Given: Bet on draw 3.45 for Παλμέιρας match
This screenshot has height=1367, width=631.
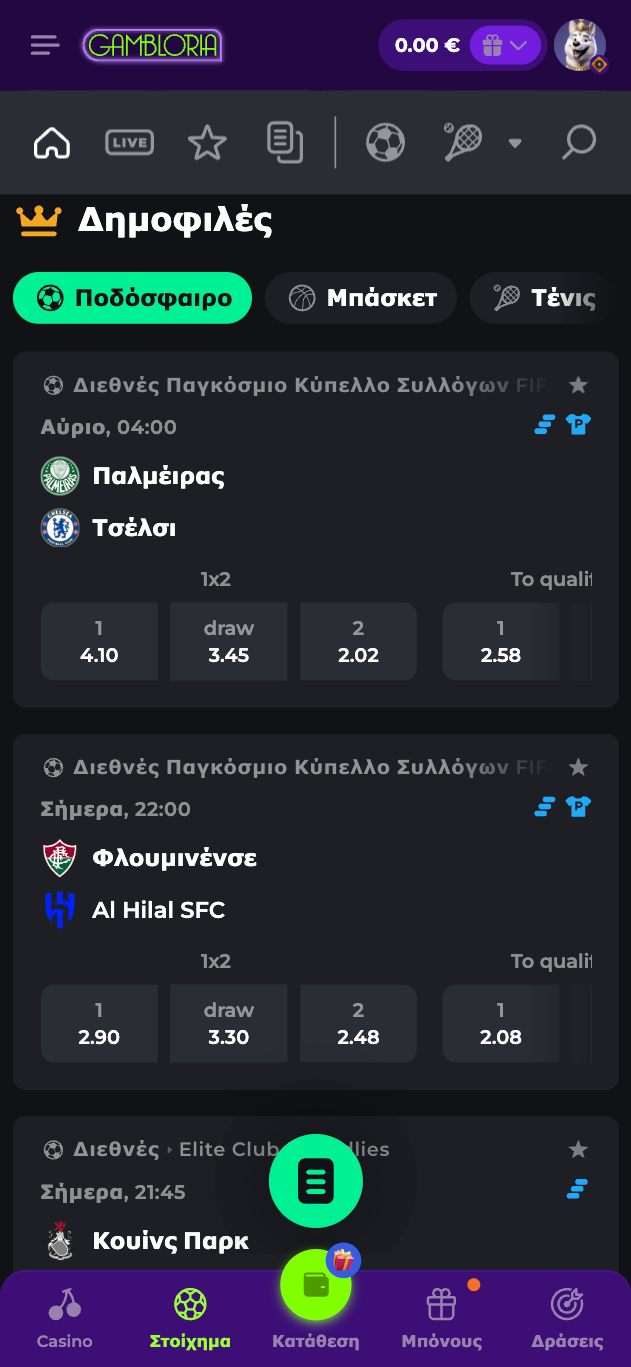Looking at the screenshot, I should [x=228, y=642].
